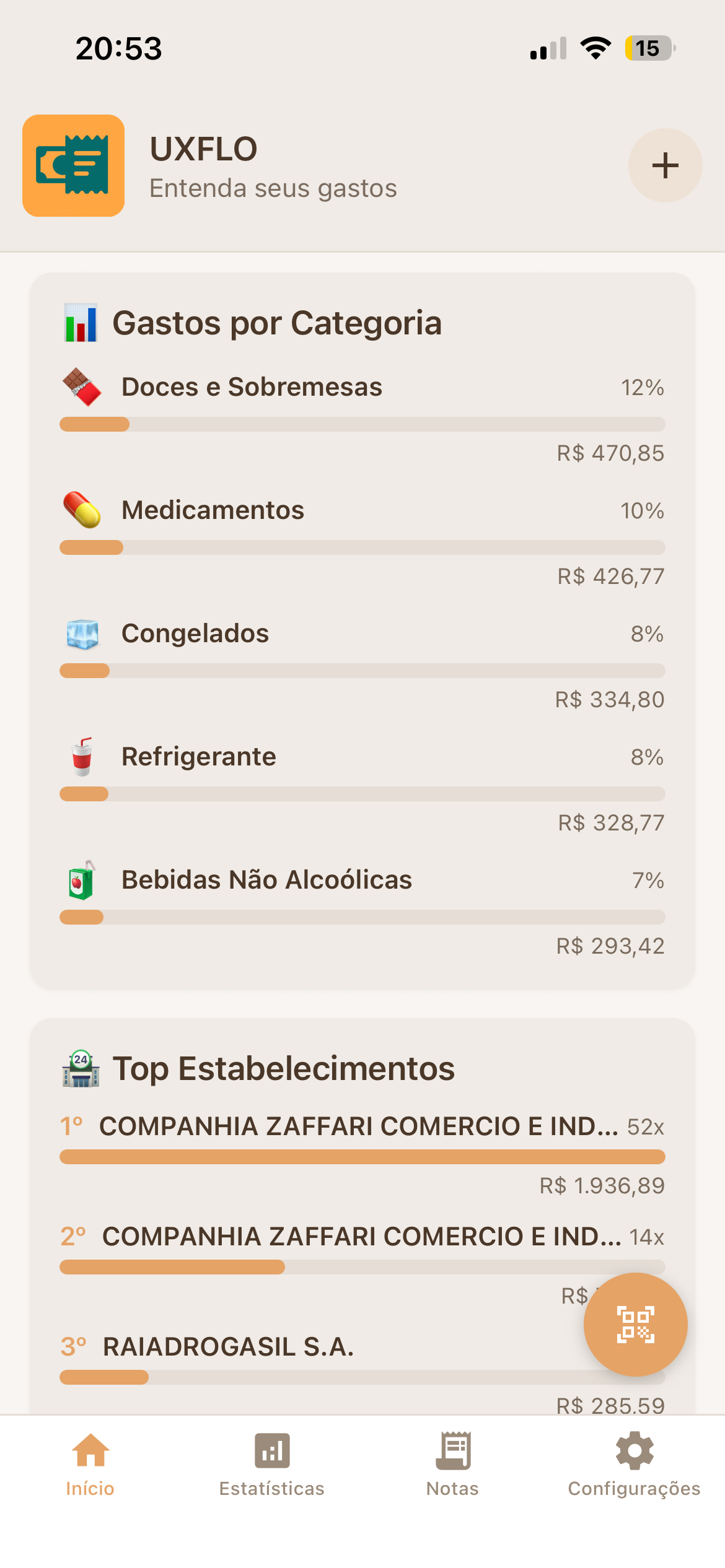Open the QR code scanner floating button

635,1323
